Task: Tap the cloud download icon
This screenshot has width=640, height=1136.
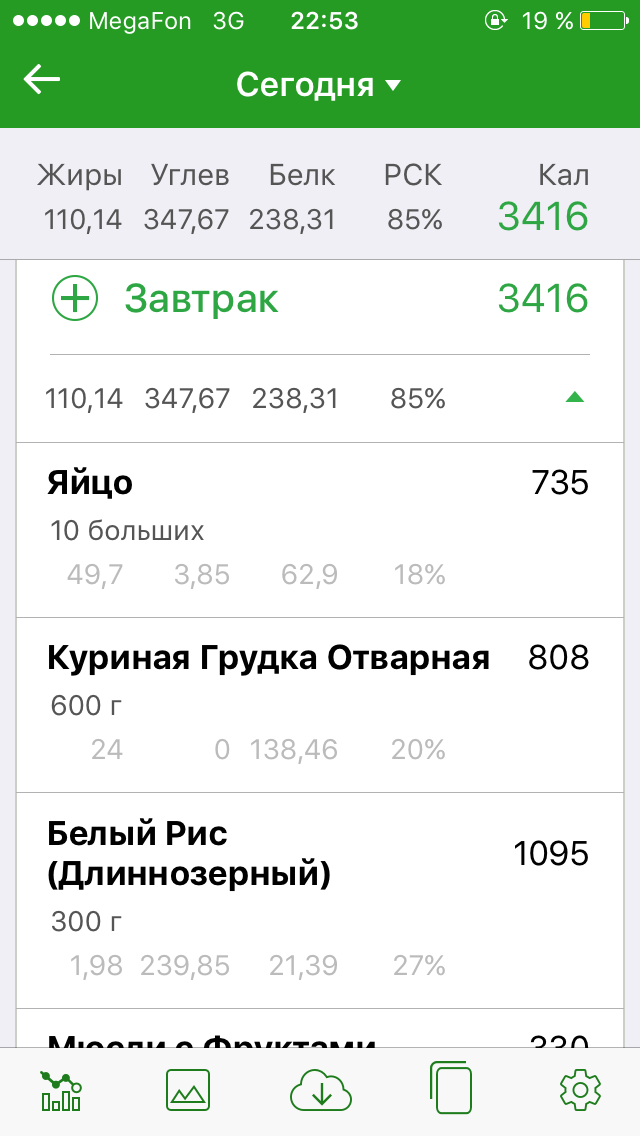Action: tap(321, 1090)
